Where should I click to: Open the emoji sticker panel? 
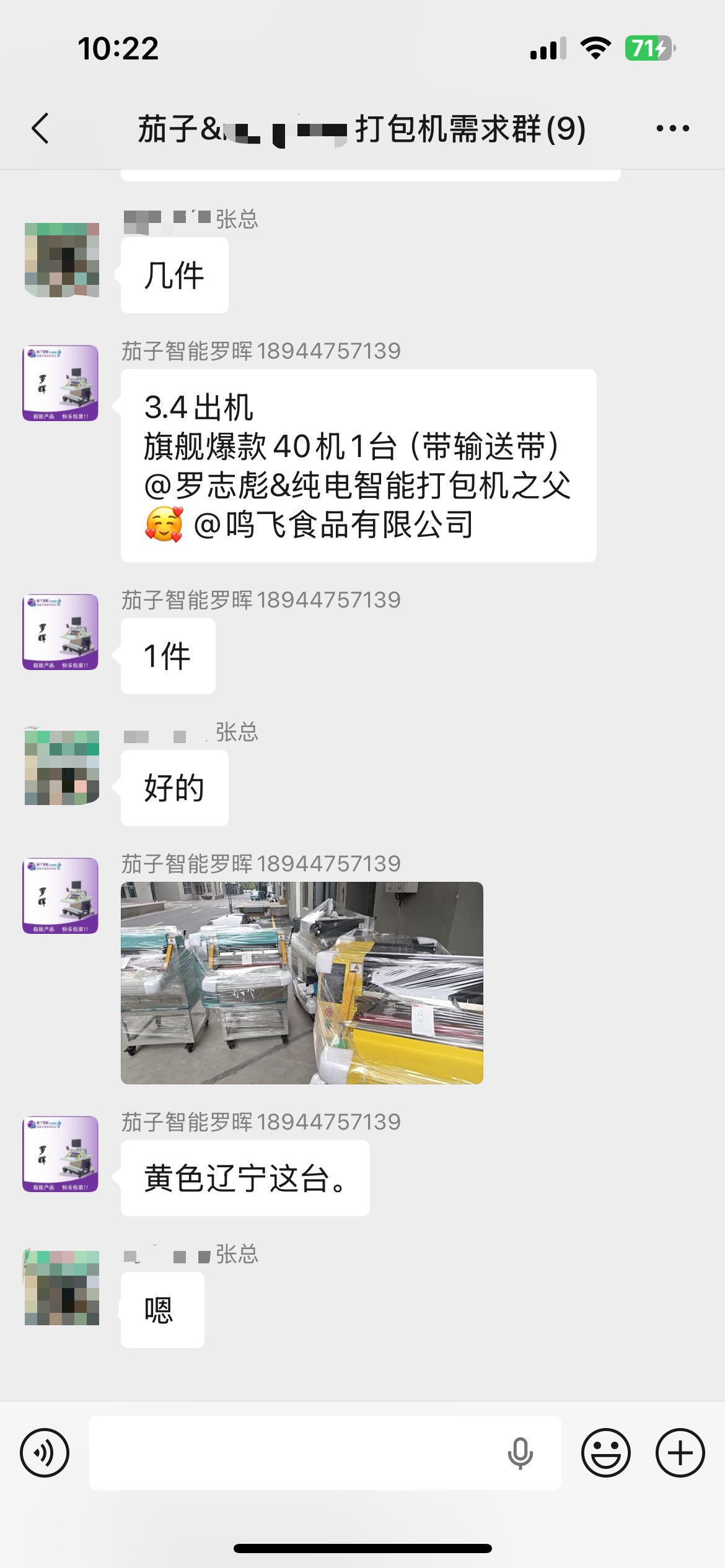605,1453
